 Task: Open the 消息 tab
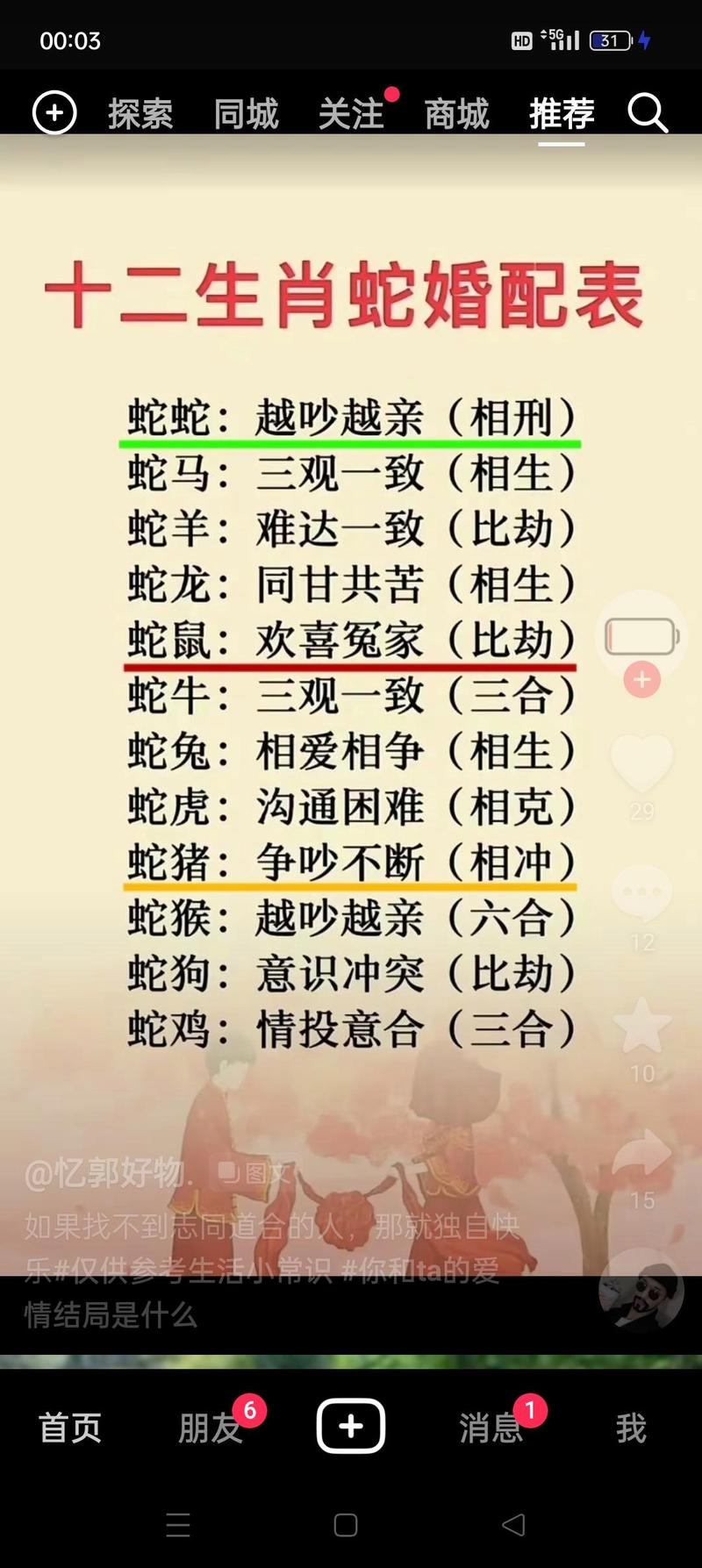[491, 1428]
